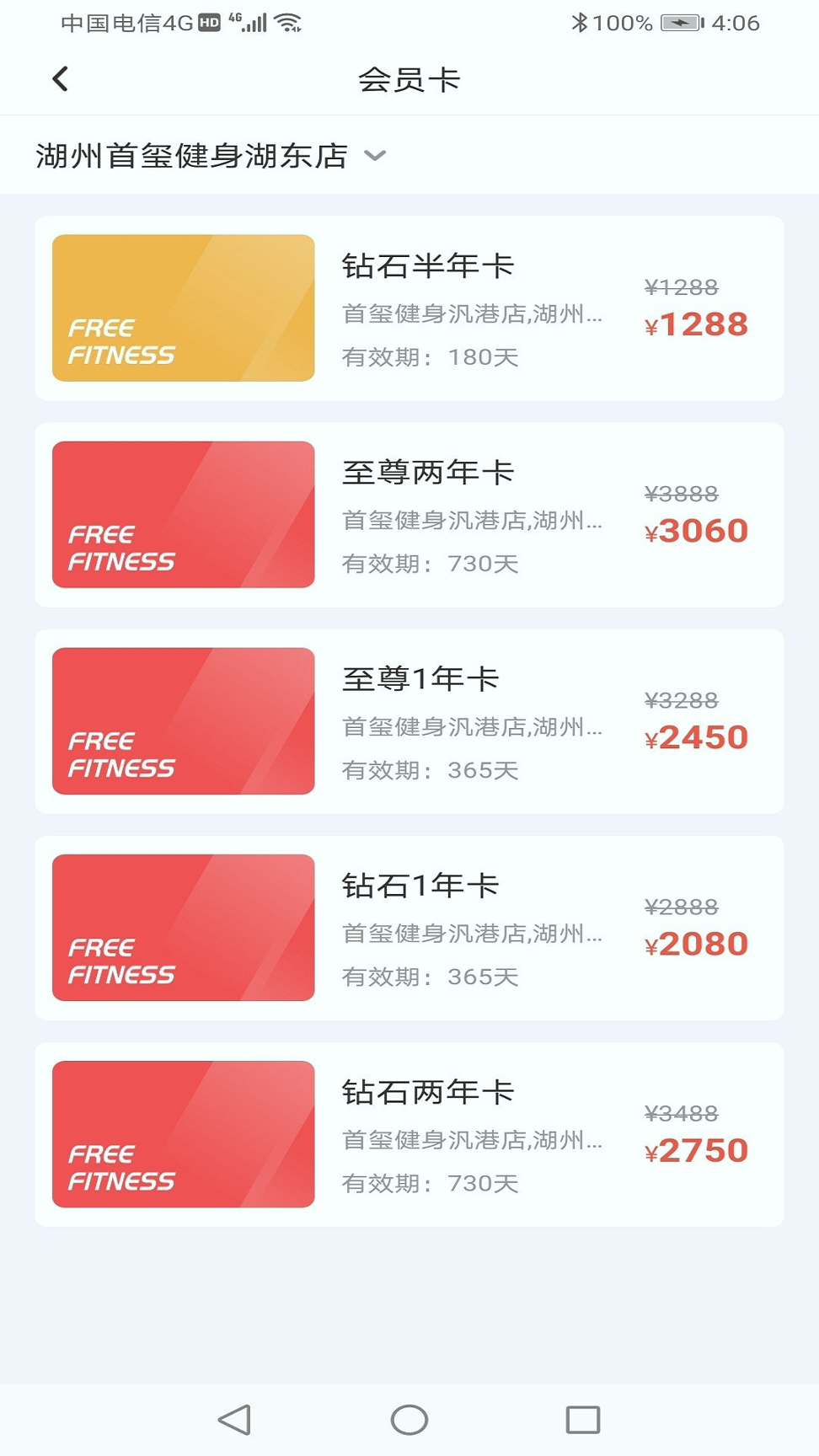
Task: Expand the store list via chevron arrow
Action: coord(376,156)
